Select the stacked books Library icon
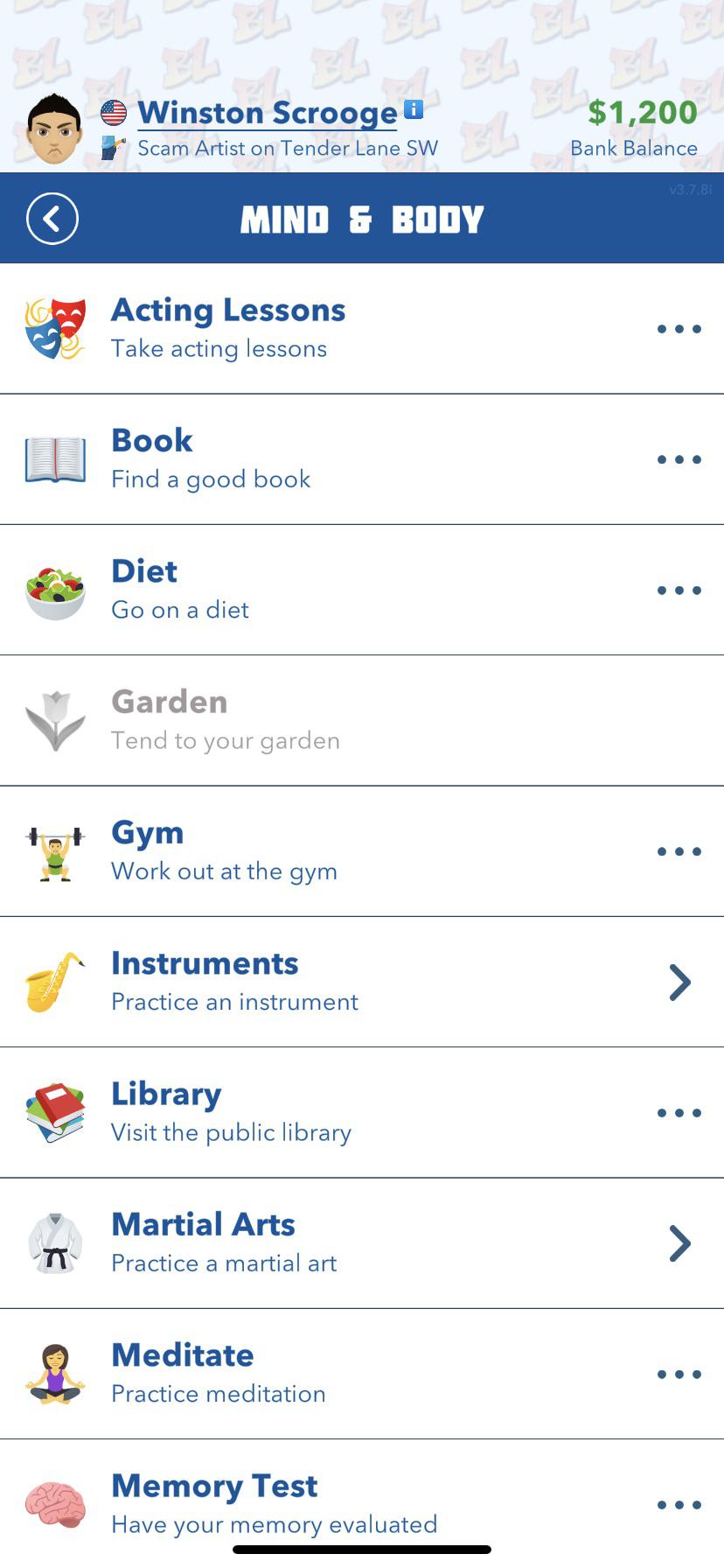This screenshot has height=1568, width=724. point(55,1112)
